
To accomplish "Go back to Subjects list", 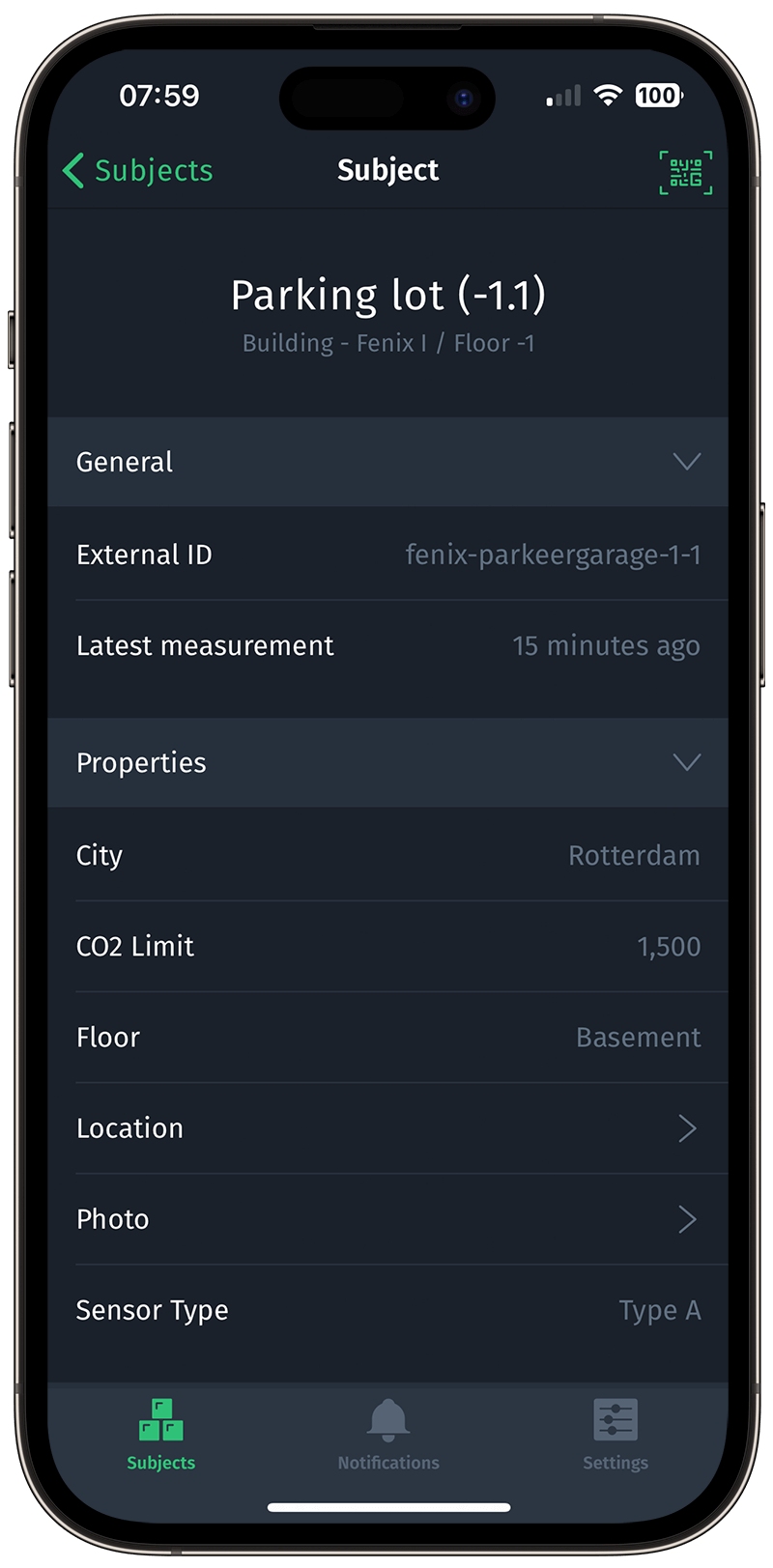I will (x=137, y=171).
